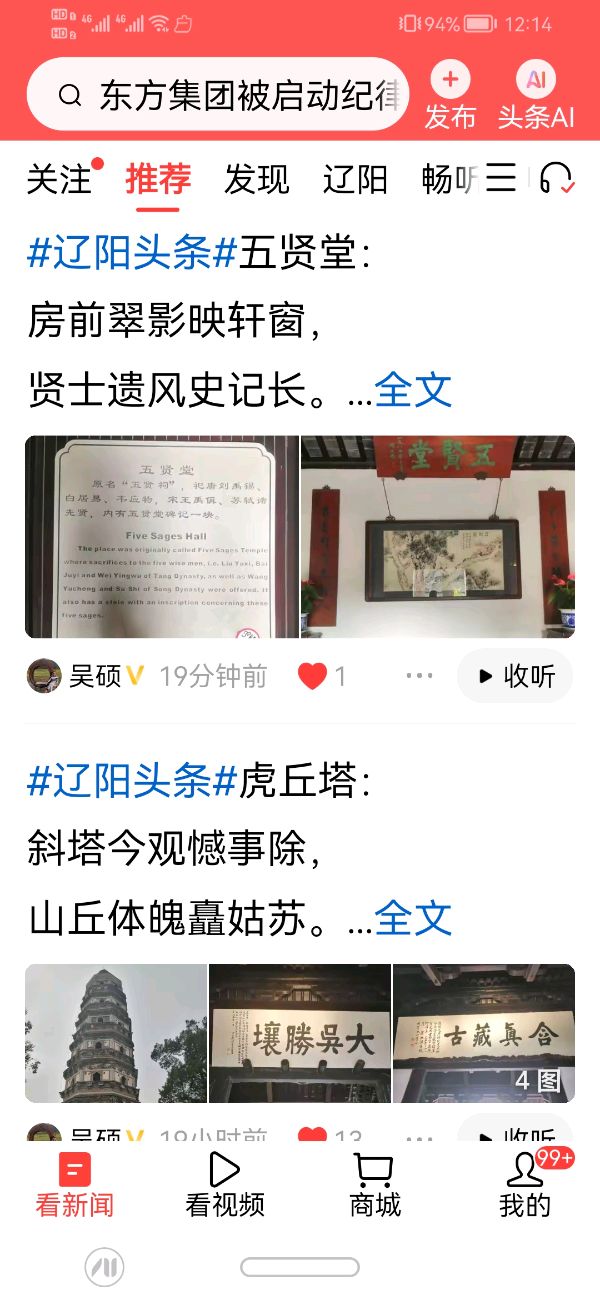Play 收听 audio for the 五贤堂 post
The height and width of the screenshot is (1300, 600).
point(515,676)
